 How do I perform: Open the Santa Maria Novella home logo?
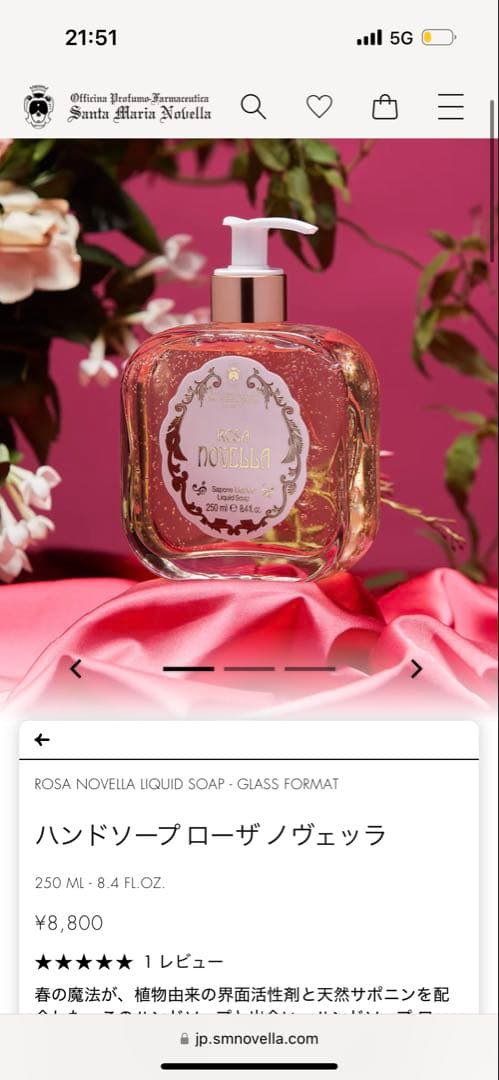(117, 107)
